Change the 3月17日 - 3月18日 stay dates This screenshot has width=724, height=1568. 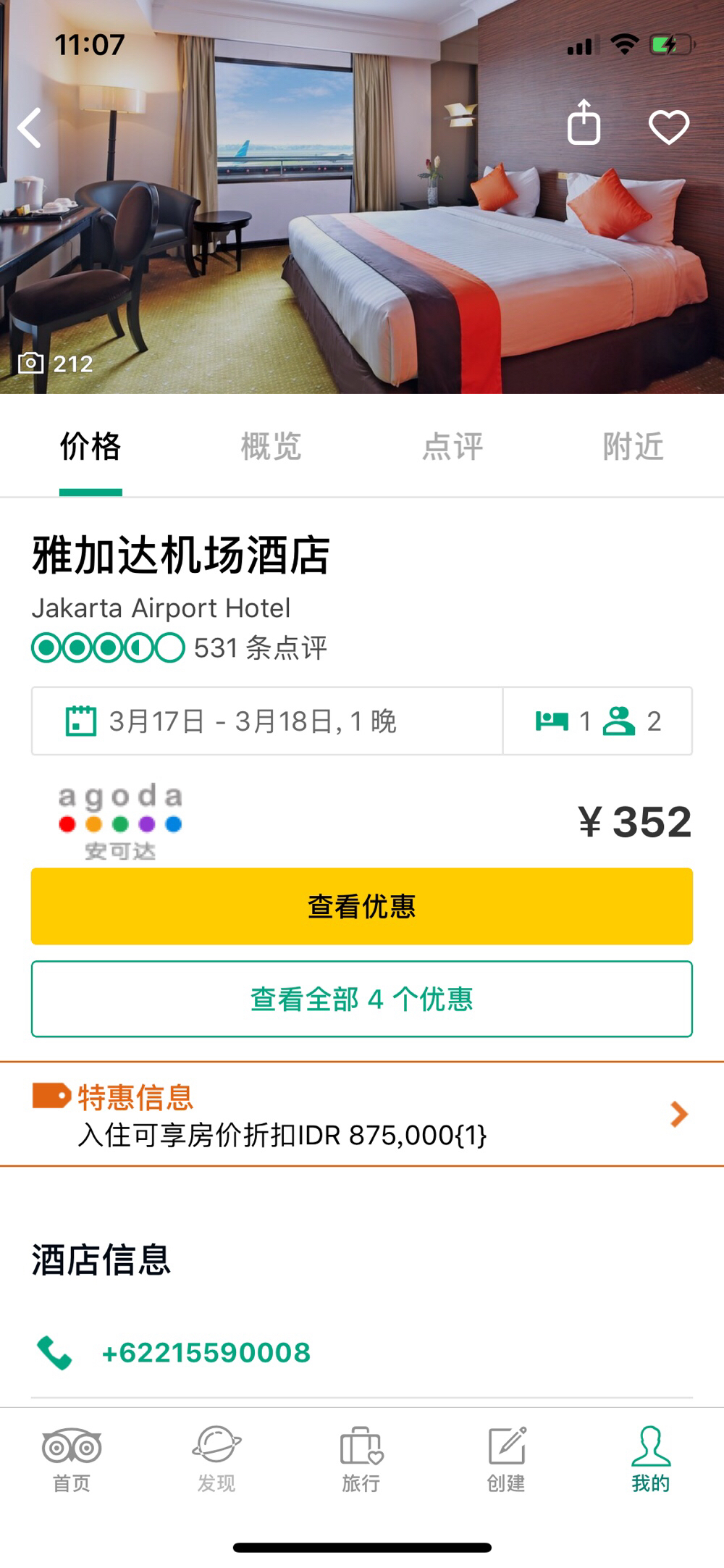(x=267, y=721)
